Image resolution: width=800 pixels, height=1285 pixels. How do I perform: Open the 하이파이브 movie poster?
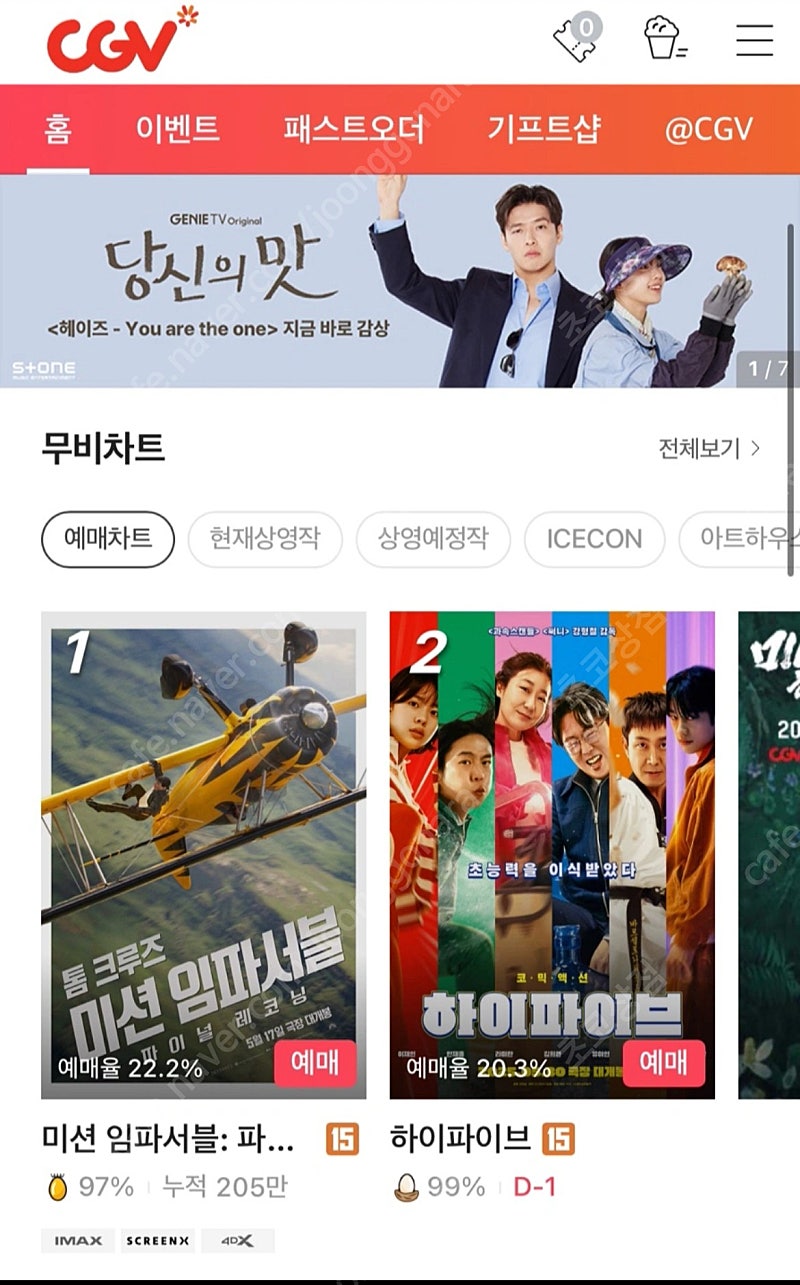pos(552,855)
